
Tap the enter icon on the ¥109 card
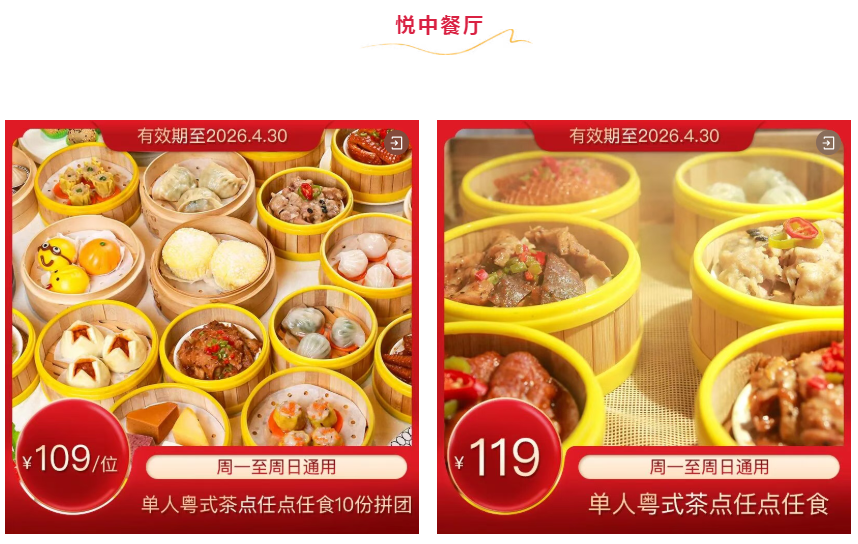(x=397, y=143)
